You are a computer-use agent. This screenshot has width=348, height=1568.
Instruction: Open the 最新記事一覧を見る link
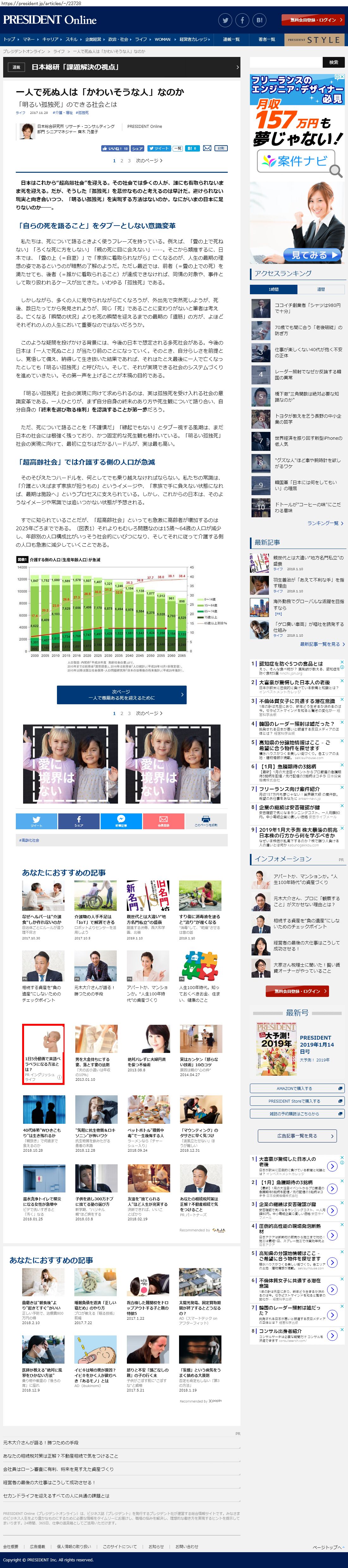(320, 644)
